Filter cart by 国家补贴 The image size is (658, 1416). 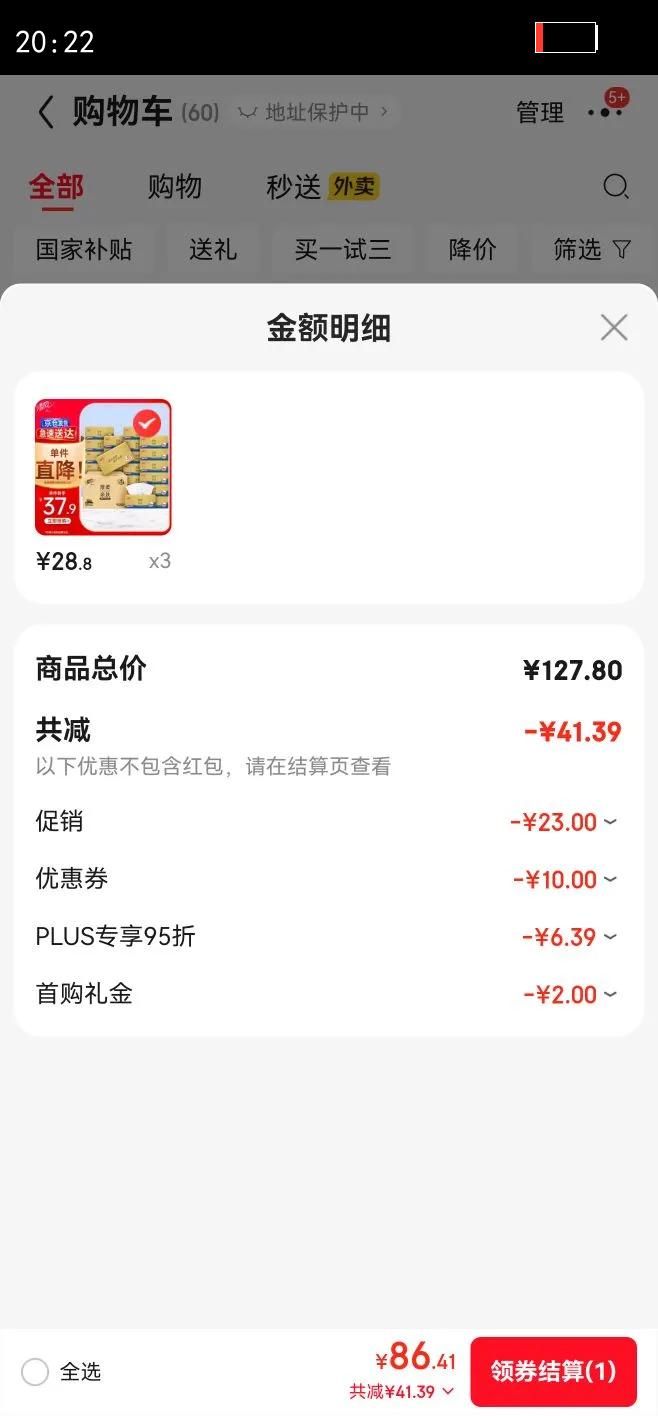84,250
